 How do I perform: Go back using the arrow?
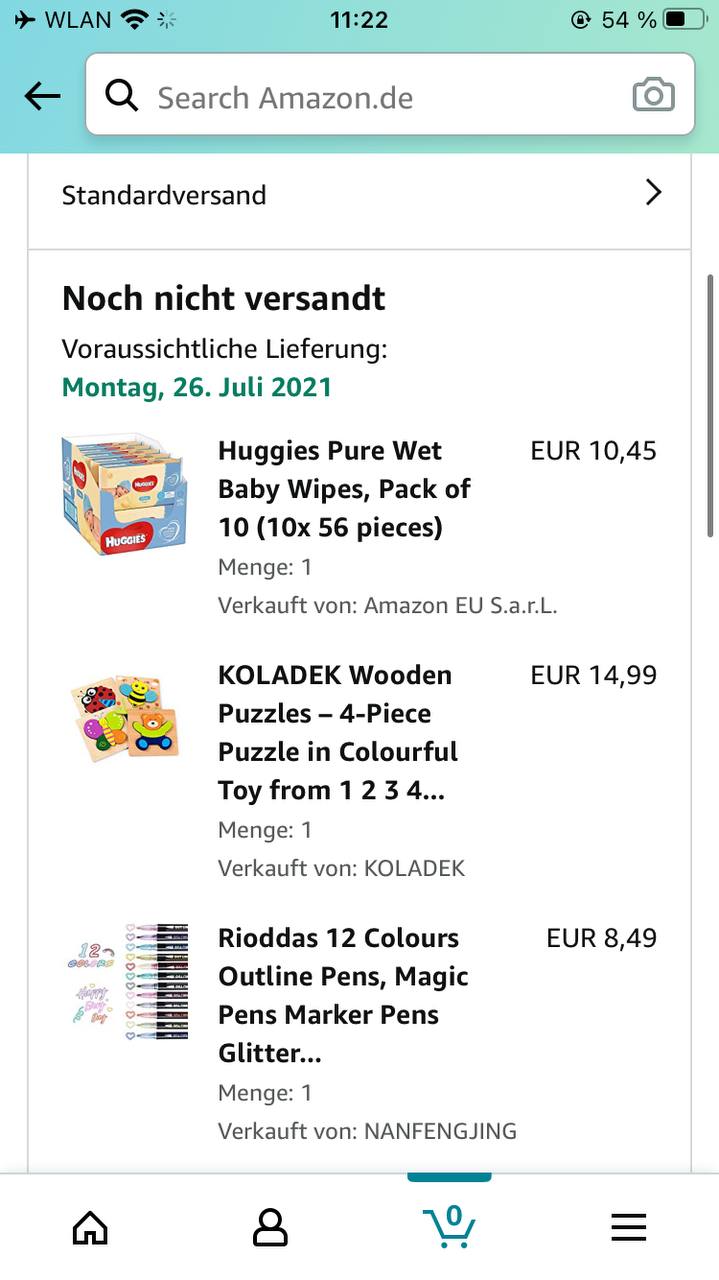click(43, 97)
